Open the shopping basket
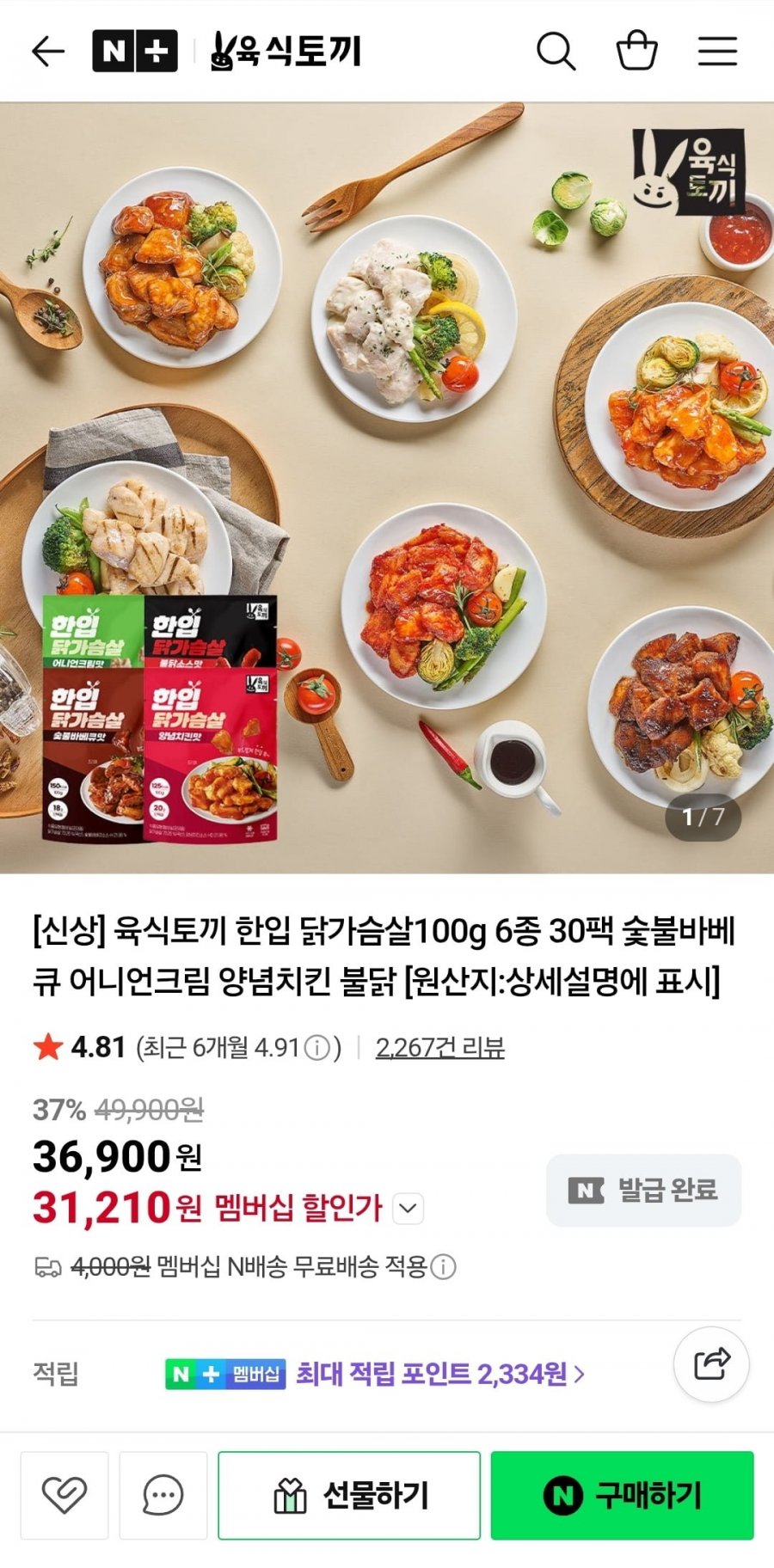The width and height of the screenshot is (774, 1568). click(x=637, y=51)
